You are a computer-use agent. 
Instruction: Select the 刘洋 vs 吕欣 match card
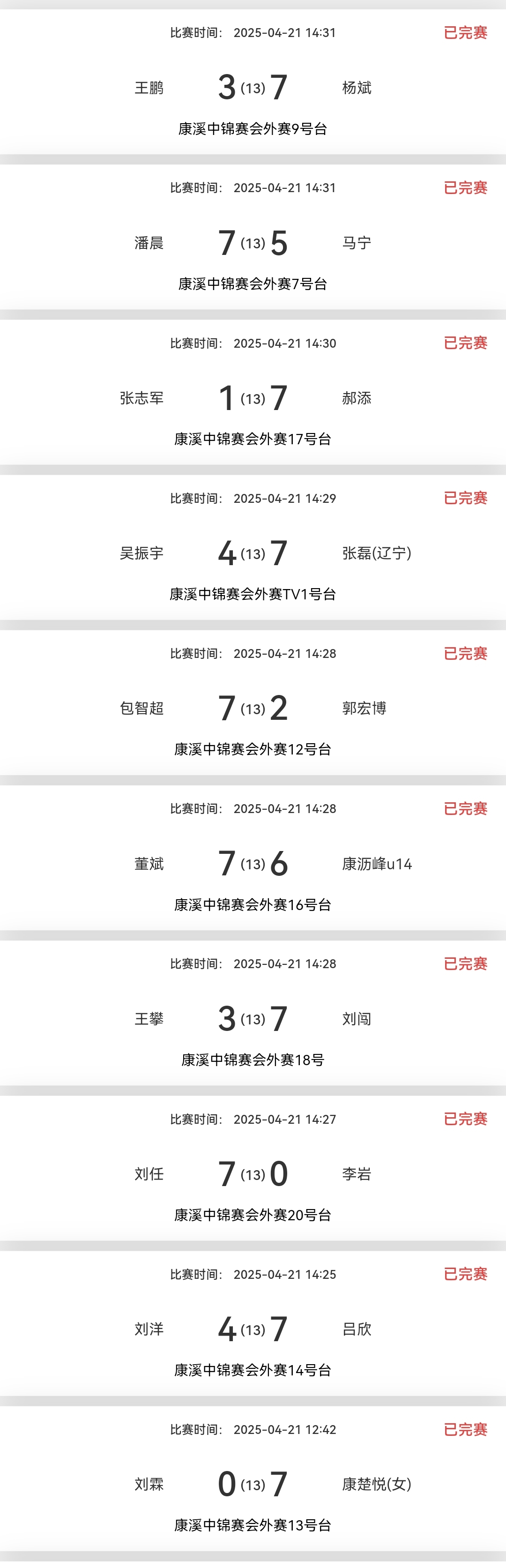click(253, 1329)
